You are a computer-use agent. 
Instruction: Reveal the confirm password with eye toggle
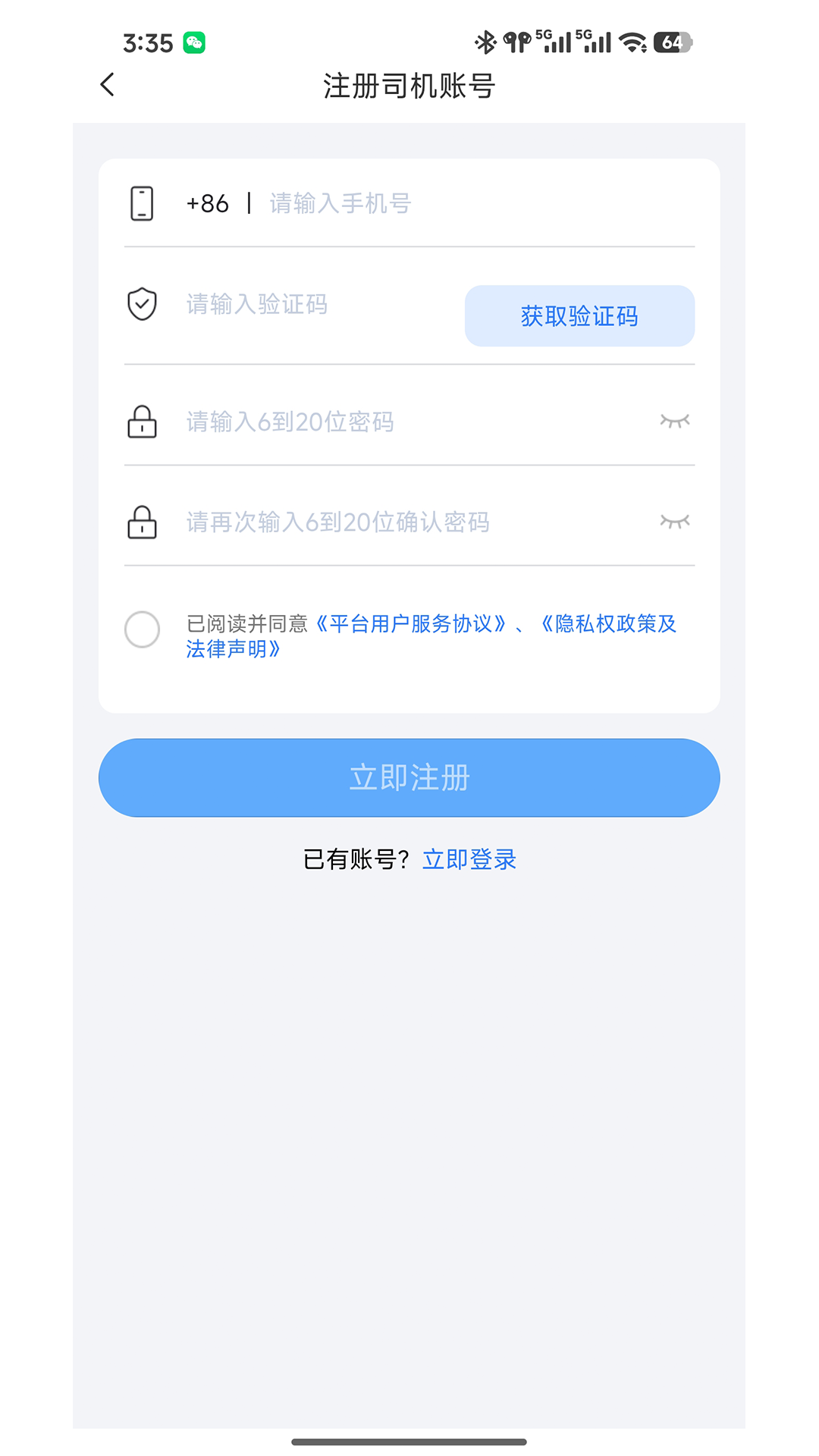pos(673,522)
